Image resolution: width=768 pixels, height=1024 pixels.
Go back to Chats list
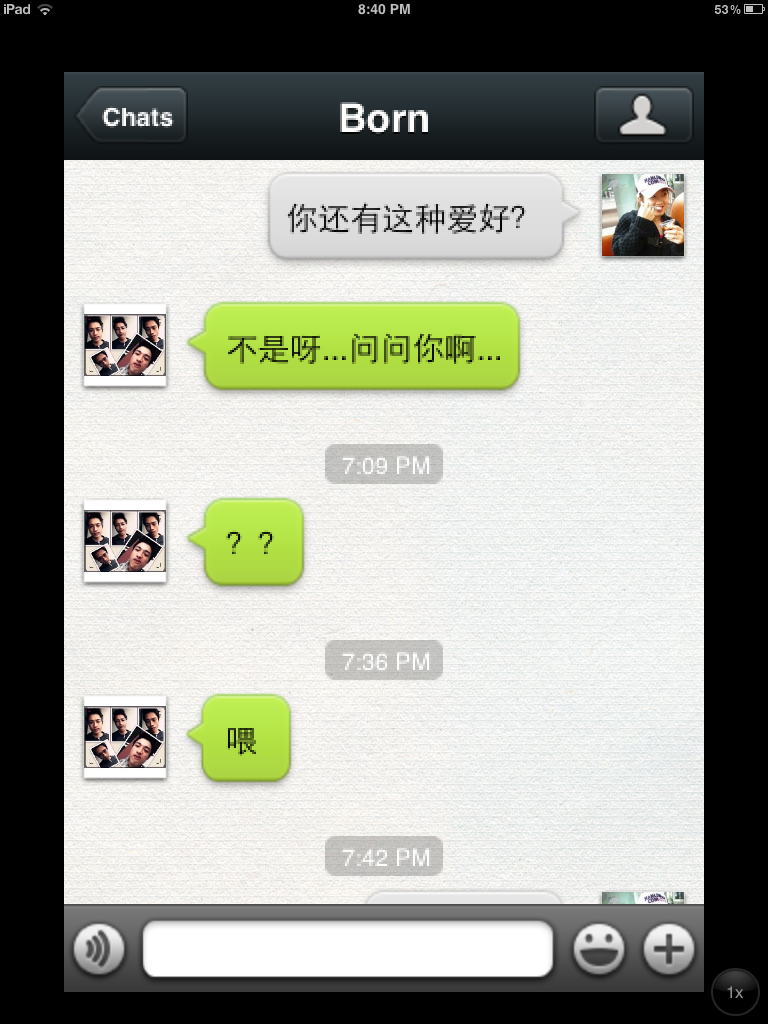click(x=133, y=117)
